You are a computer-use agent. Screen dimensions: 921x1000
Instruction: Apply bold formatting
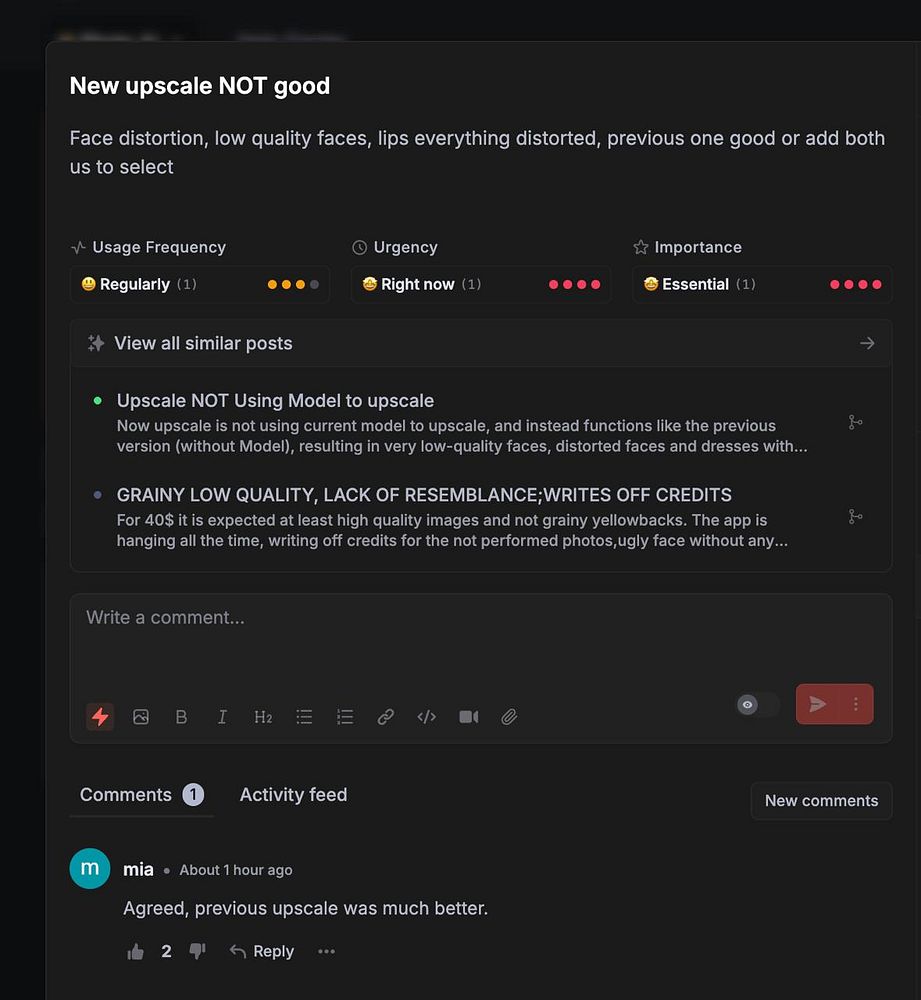tap(181, 717)
